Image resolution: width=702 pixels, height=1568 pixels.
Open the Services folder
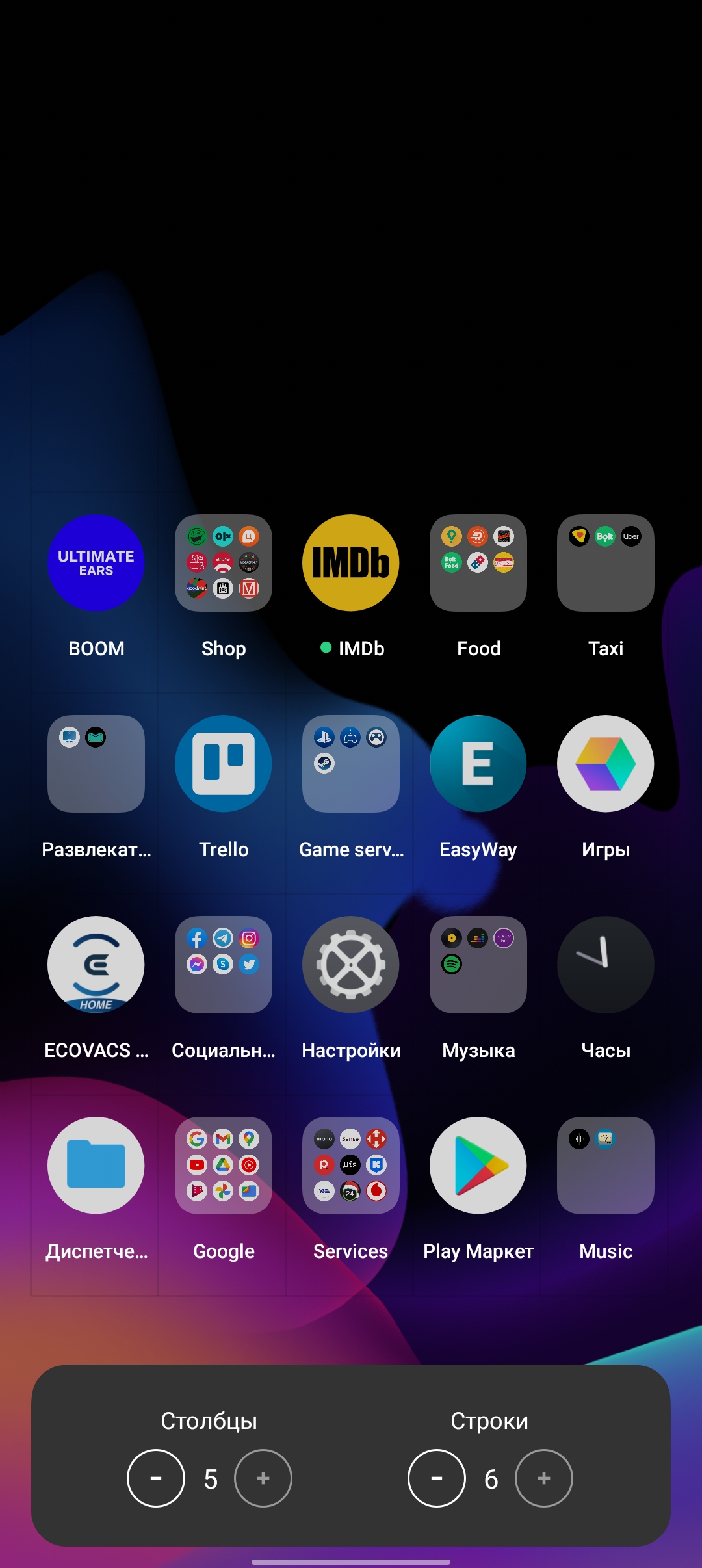click(x=351, y=1166)
